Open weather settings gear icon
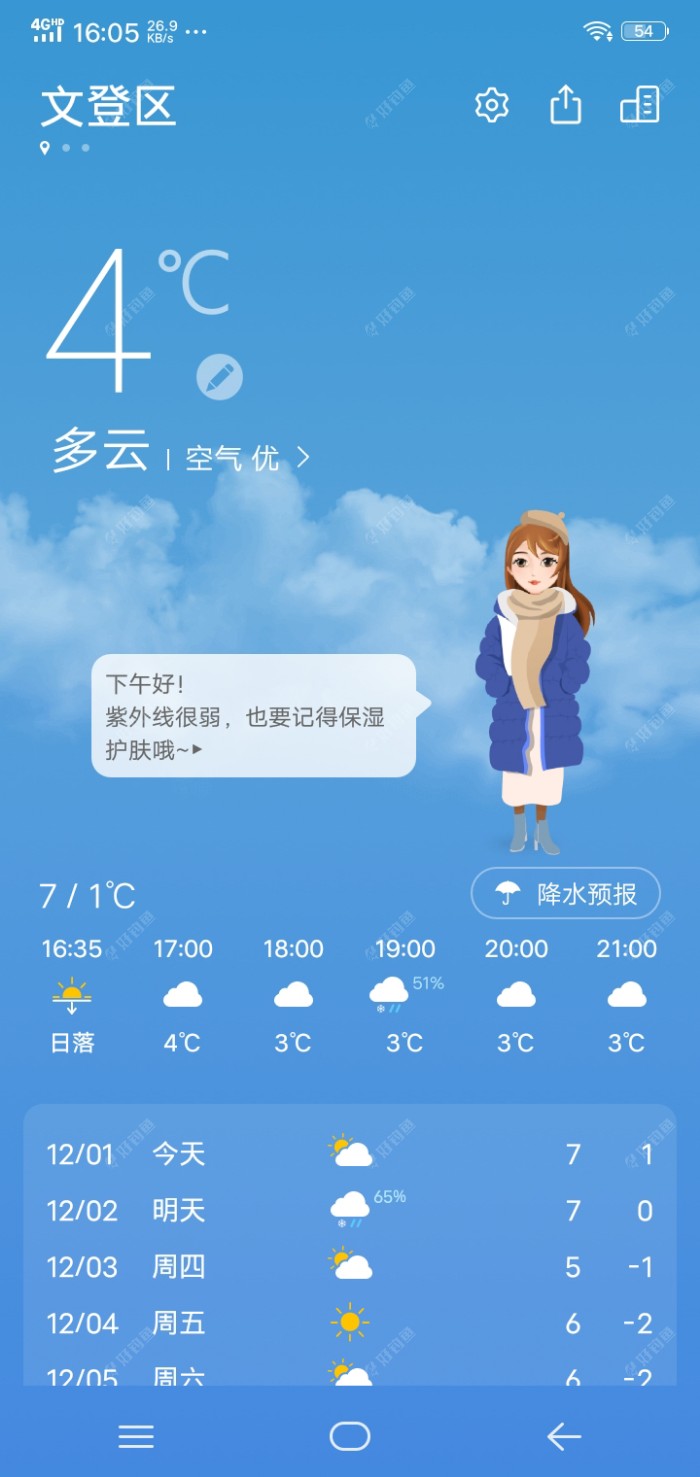The width and height of the screenshot is (700, 1477). (x=491, y=105)
